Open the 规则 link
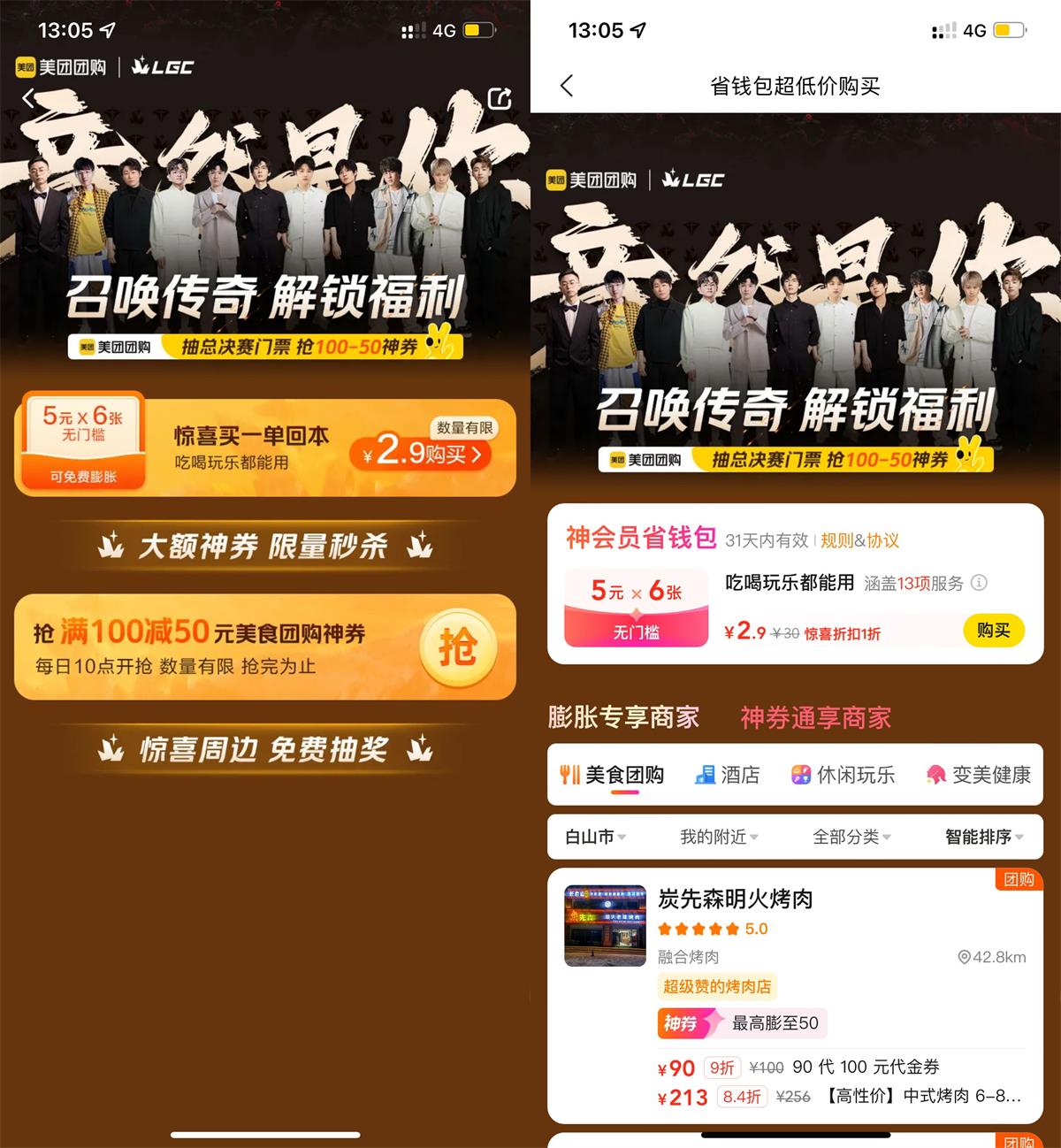 click(836, 540)
